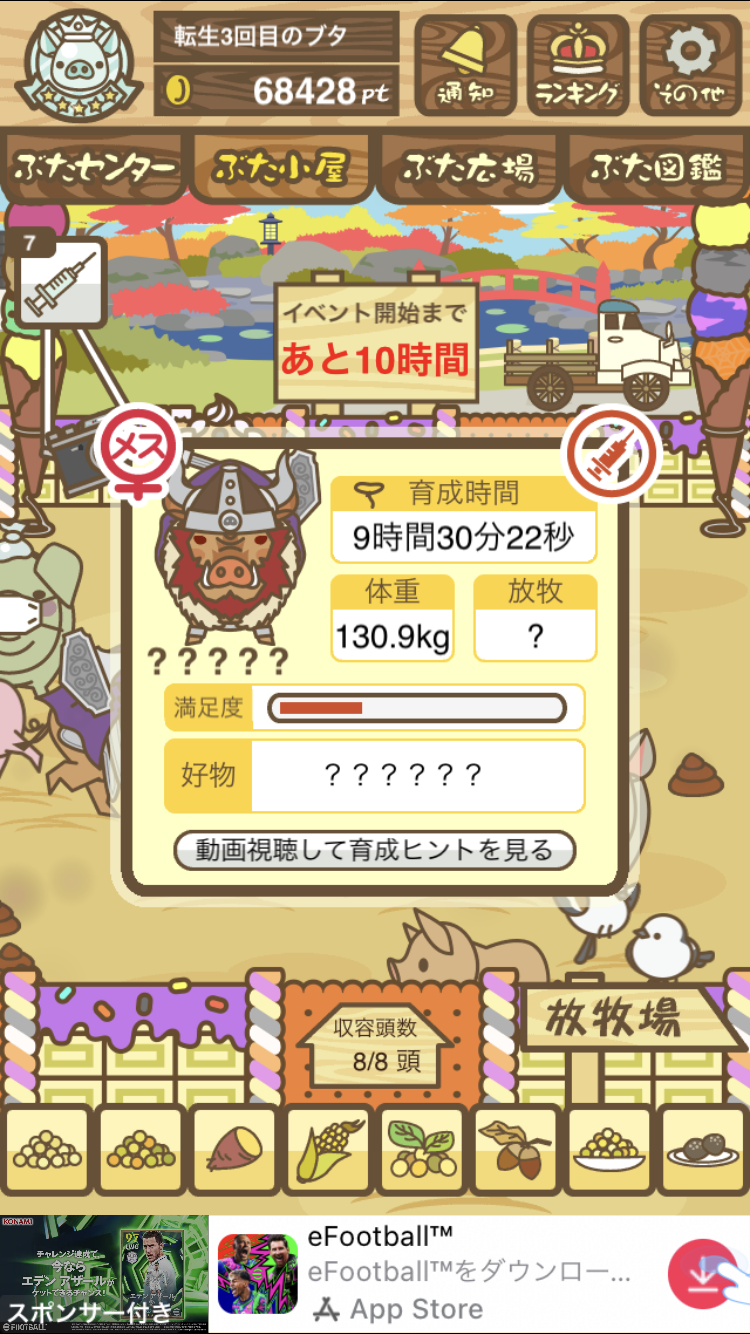Tap the syringe item with count 7
Viewport: 750px width, 1334px height.
(x=61, y=281)
